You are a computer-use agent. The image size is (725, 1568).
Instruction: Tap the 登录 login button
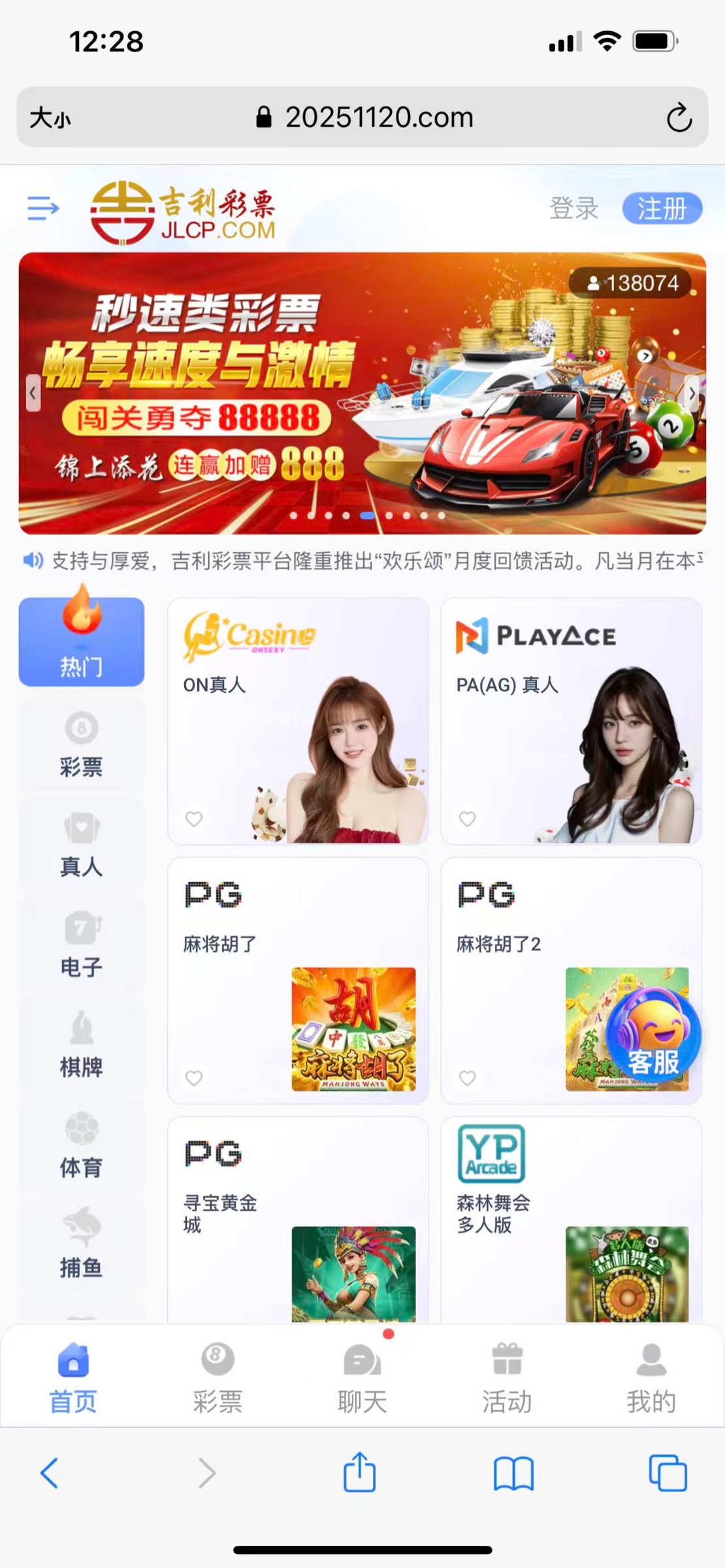573,209
